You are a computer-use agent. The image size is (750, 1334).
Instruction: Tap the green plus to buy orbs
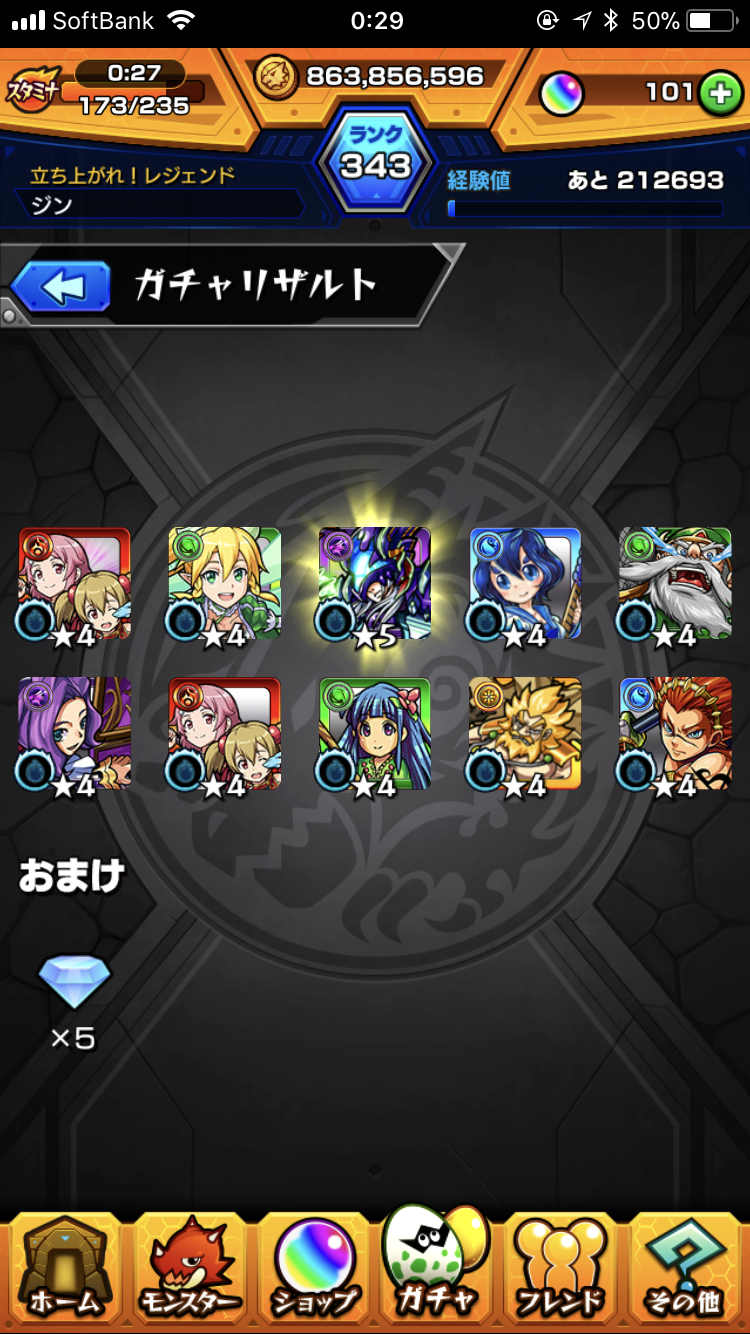[717, 94]
